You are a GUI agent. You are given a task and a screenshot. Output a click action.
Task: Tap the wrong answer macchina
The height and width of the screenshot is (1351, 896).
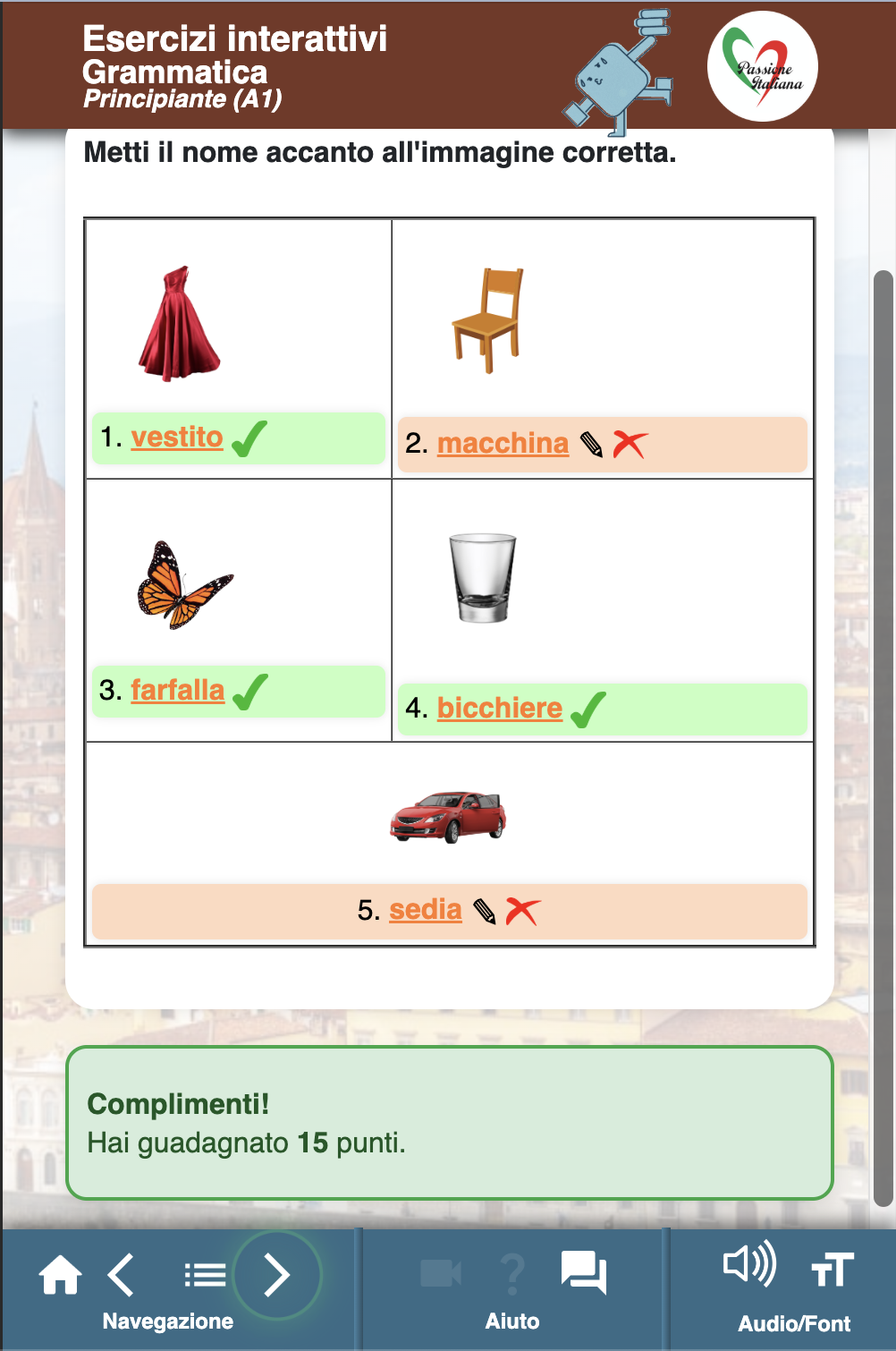[x=503, y=443]
